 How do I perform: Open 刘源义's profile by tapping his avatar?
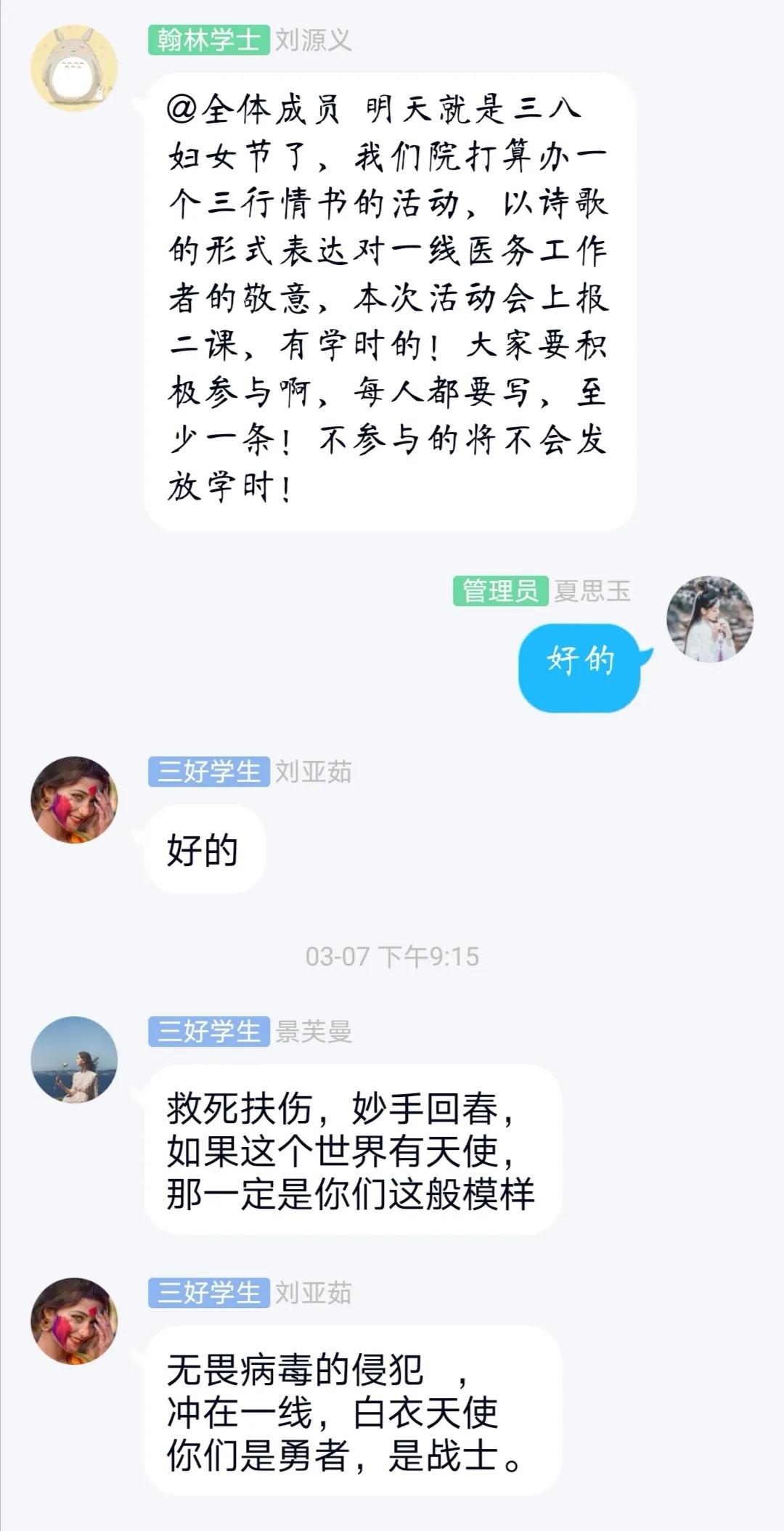coord(74,68)
